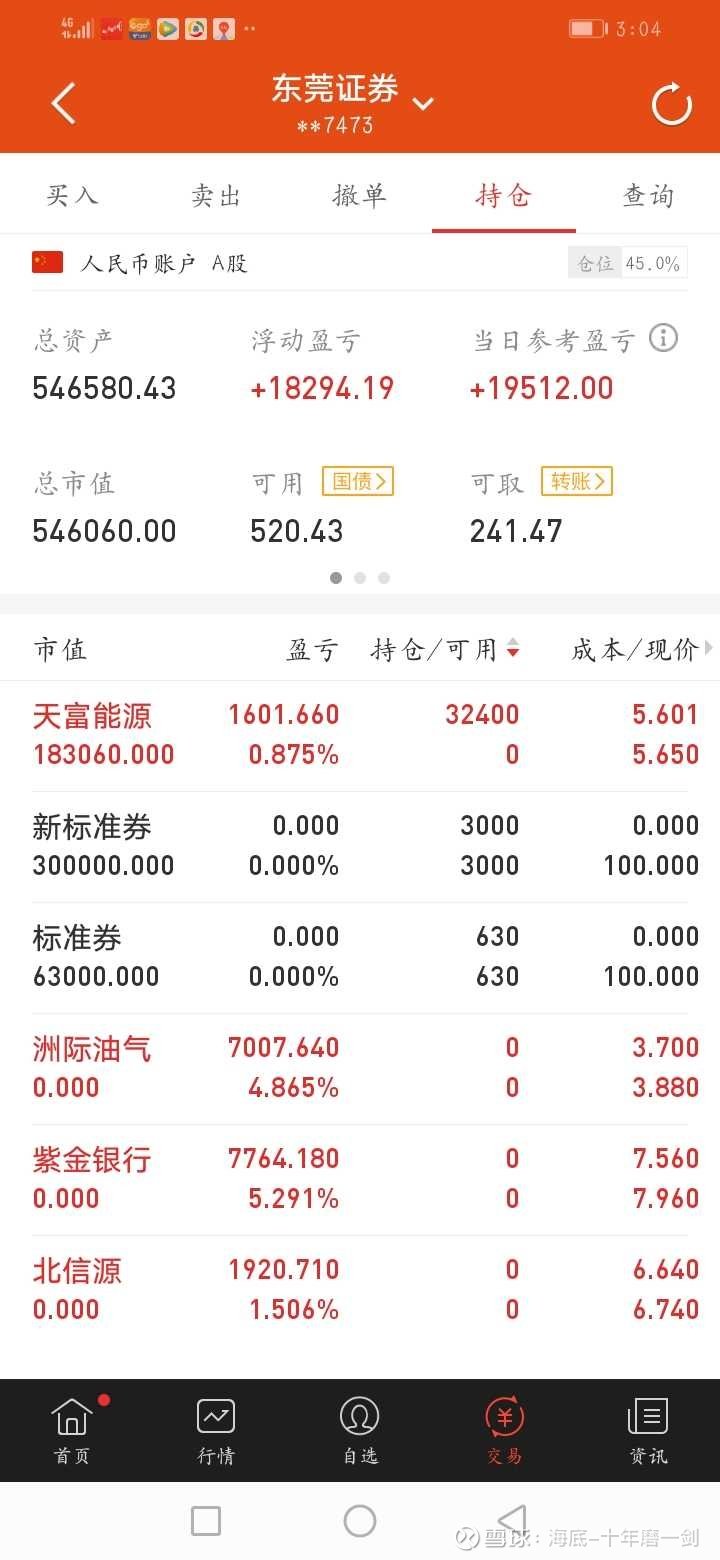The width and height of the screenshot is (720, 1560).
Task: Open the 资讯 news tab
Action: coord(648,1430)
